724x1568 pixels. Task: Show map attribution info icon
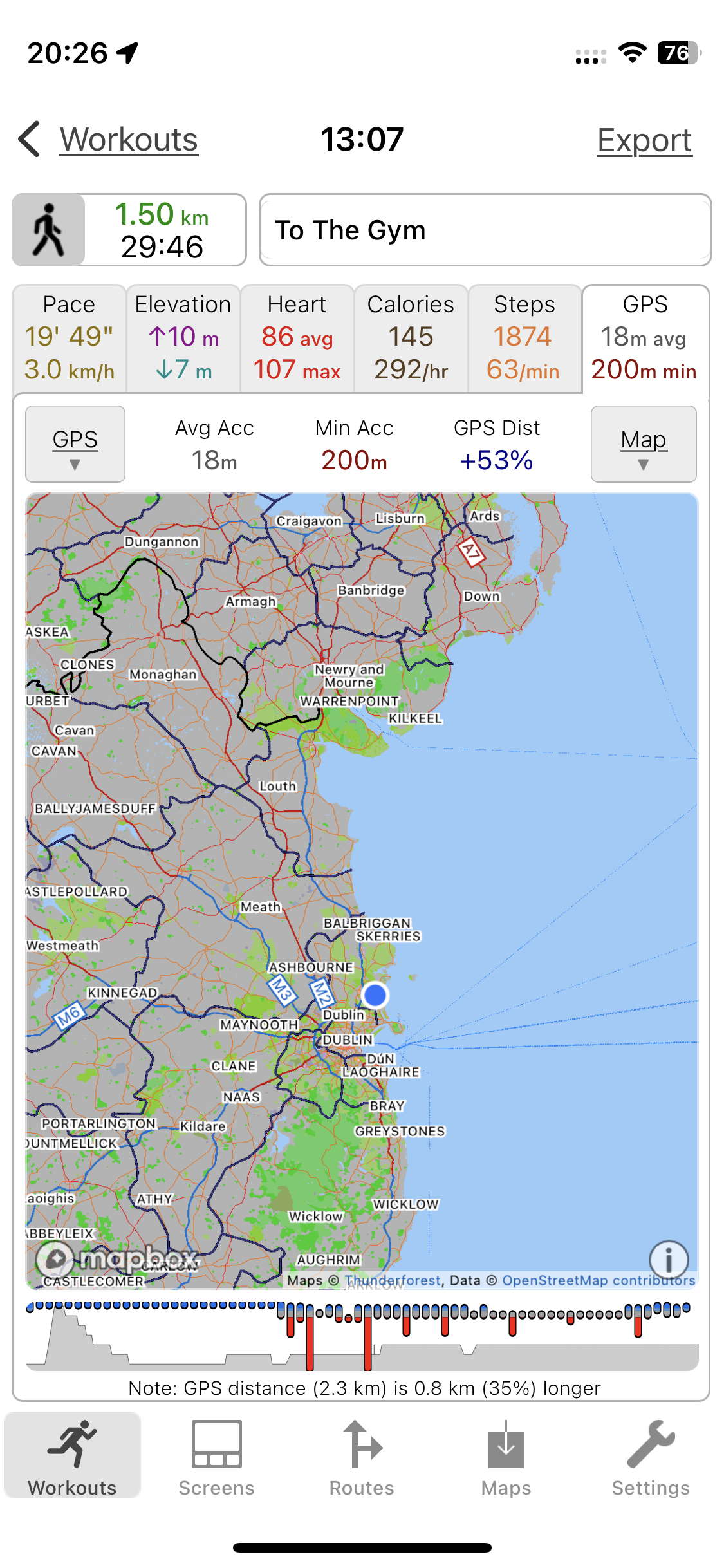[x=669, y=1259]
